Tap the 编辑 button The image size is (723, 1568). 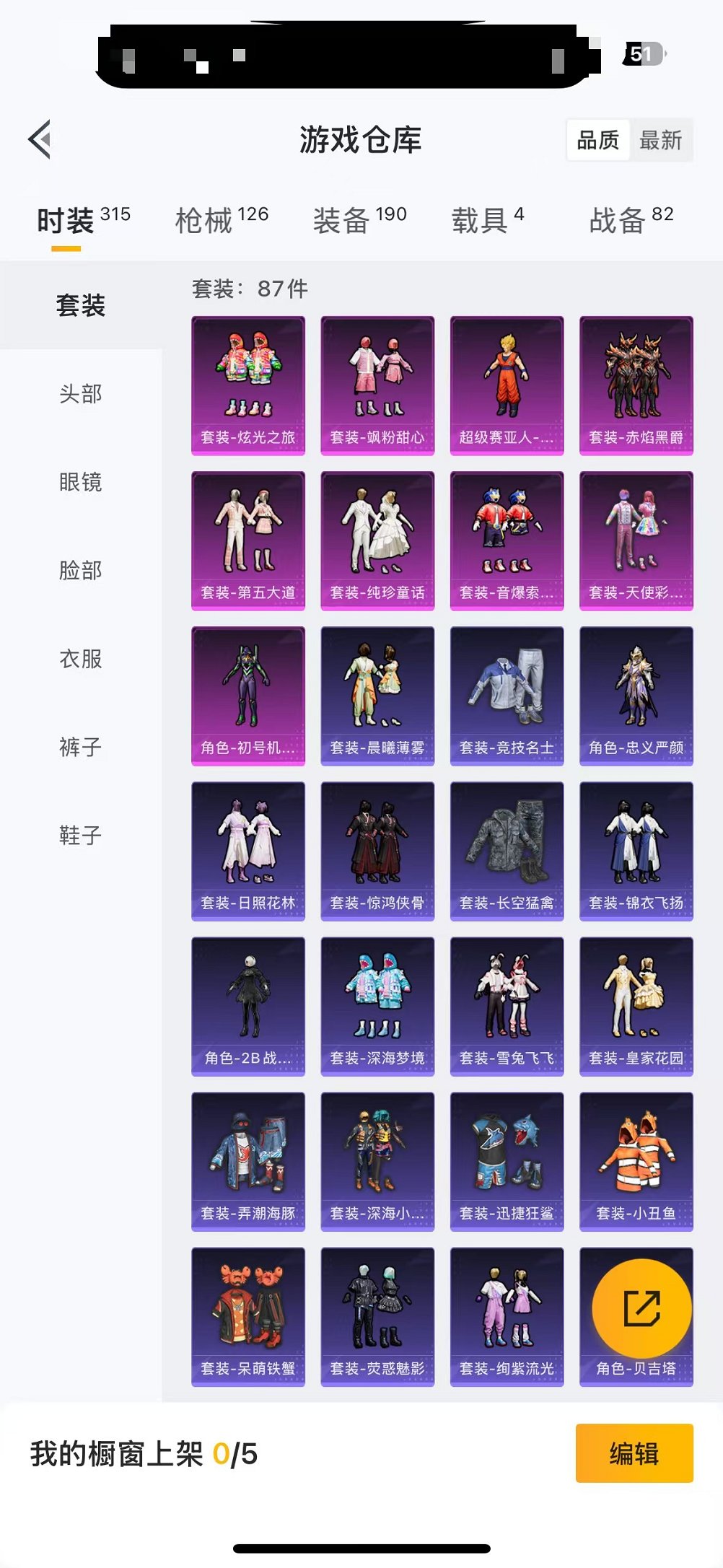634,1453
